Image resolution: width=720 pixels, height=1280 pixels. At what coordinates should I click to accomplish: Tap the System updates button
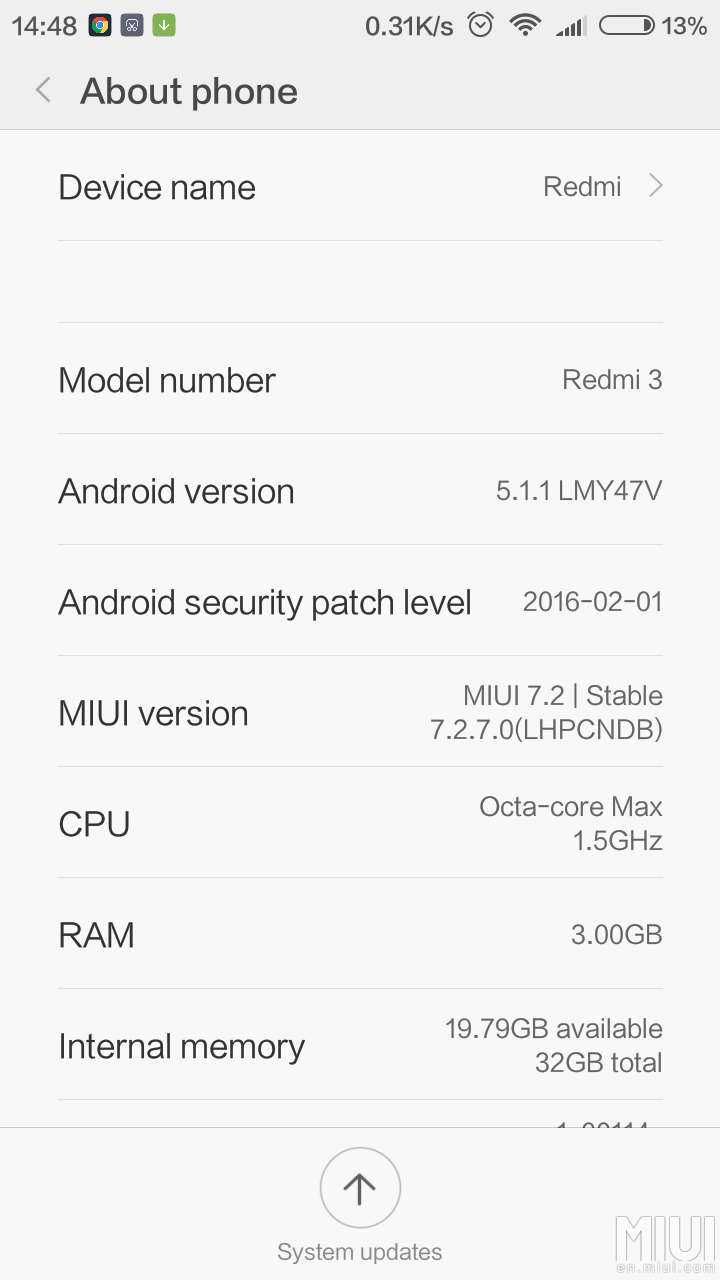tap(360, 1189)
